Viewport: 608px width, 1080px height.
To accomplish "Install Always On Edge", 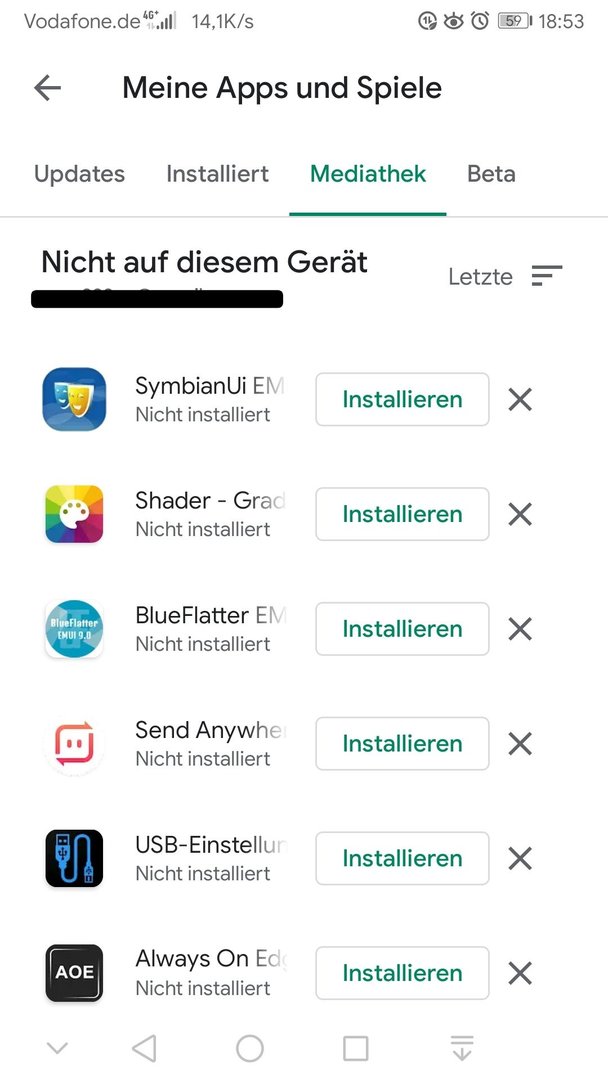I will click(x=402, y=973).
